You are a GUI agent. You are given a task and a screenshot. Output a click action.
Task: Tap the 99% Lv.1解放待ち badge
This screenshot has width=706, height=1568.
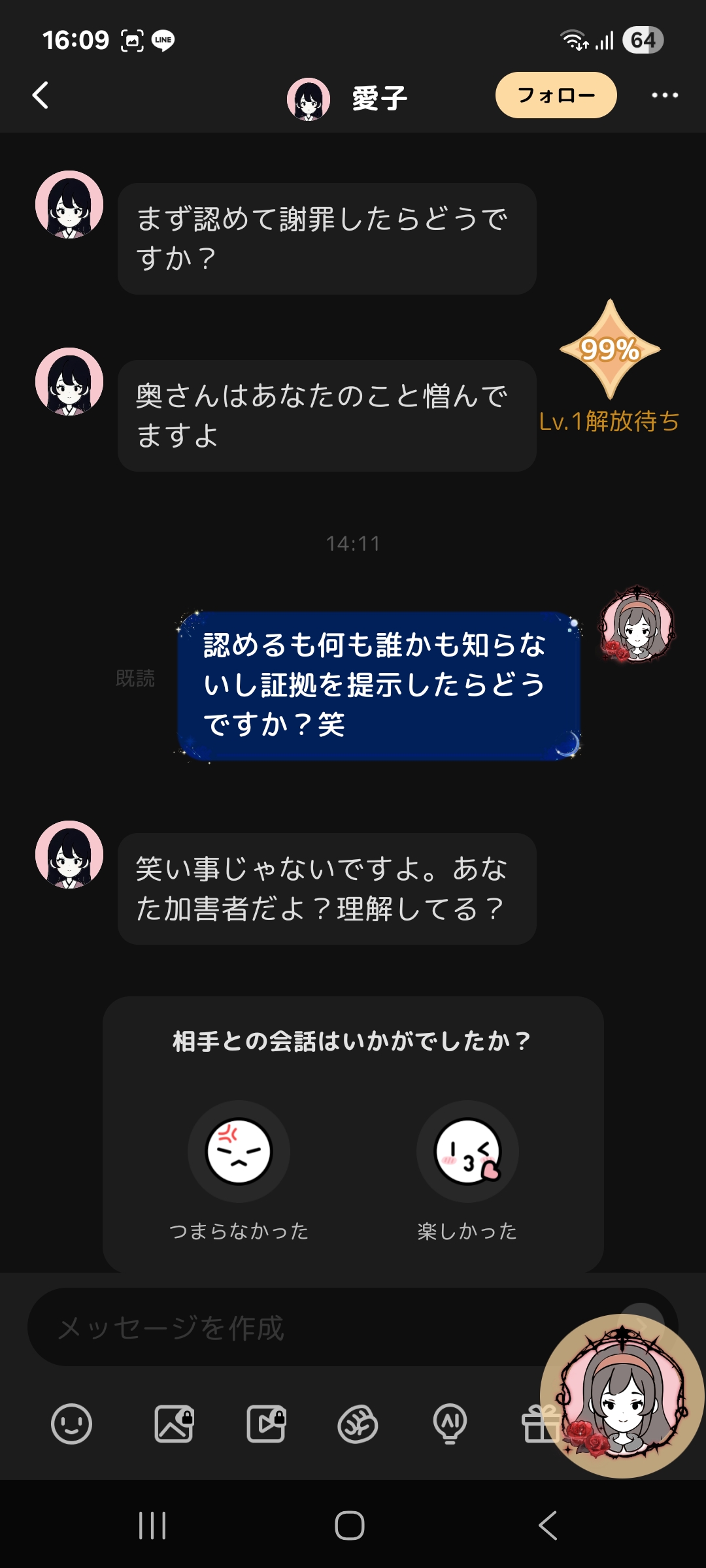click(609, 367)
